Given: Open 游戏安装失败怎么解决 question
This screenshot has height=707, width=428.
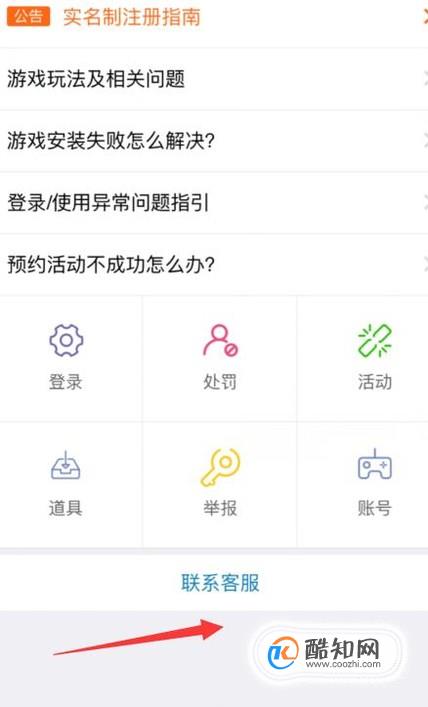Looking at the screenshot, I should tap(214, 141).
